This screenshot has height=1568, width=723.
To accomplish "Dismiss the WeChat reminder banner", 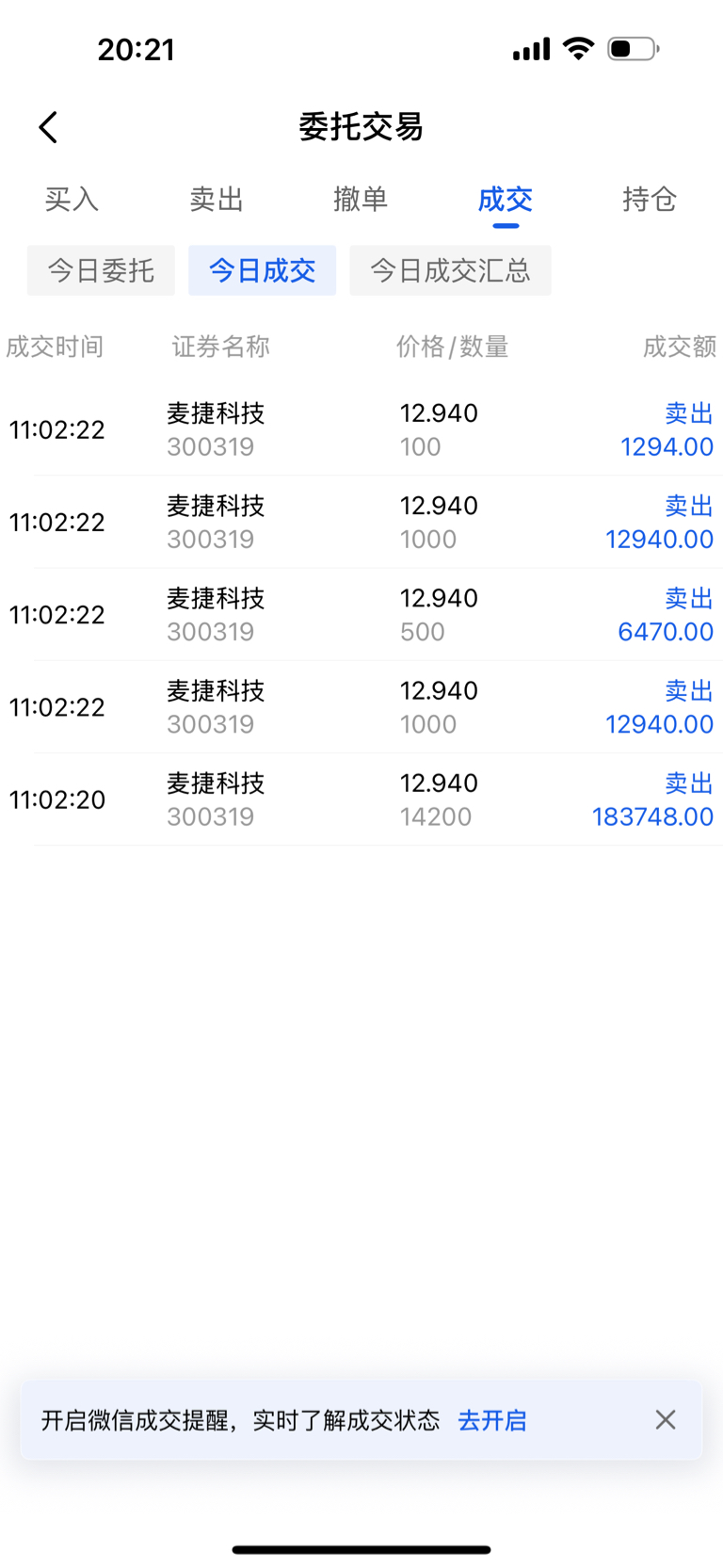I will 666,1420.
